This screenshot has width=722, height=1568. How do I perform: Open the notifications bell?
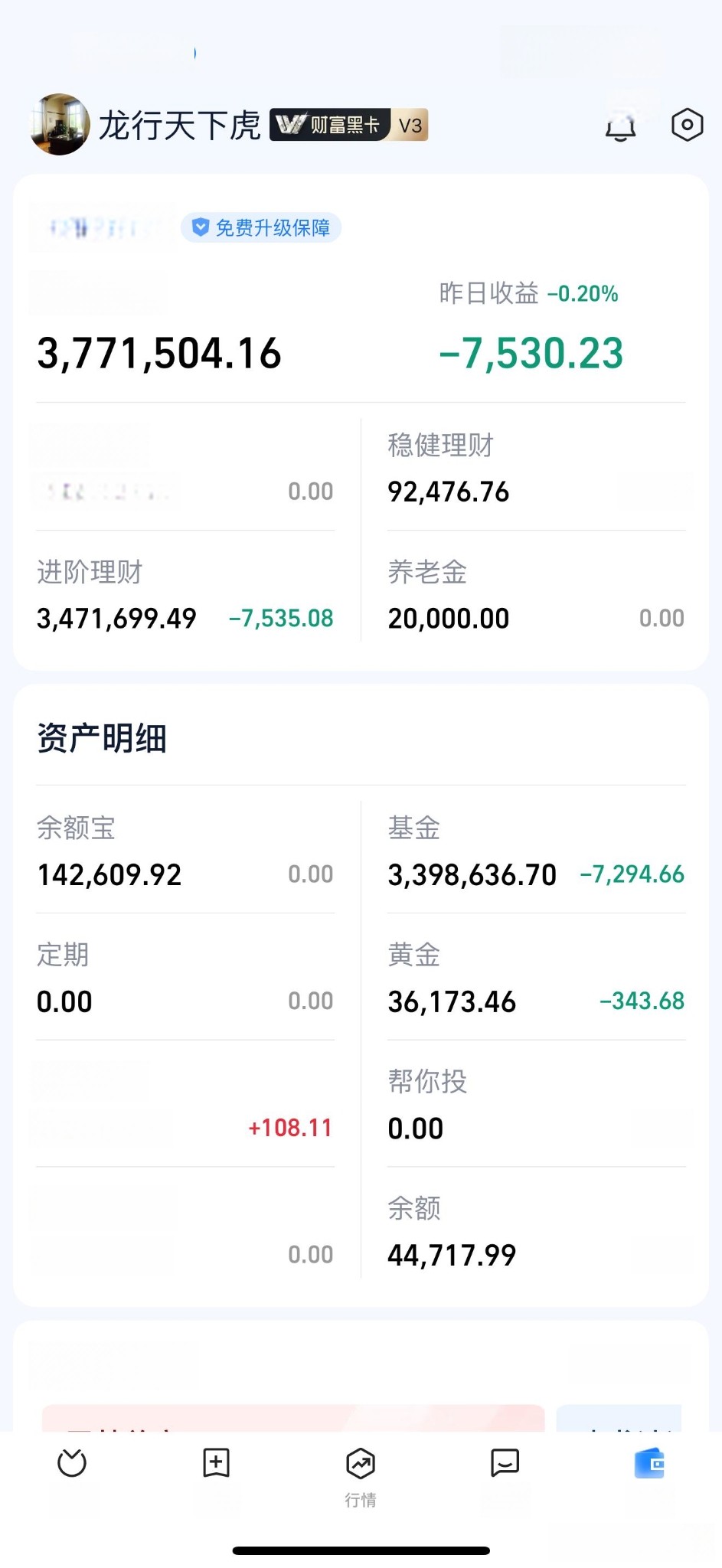click(621, 126)
